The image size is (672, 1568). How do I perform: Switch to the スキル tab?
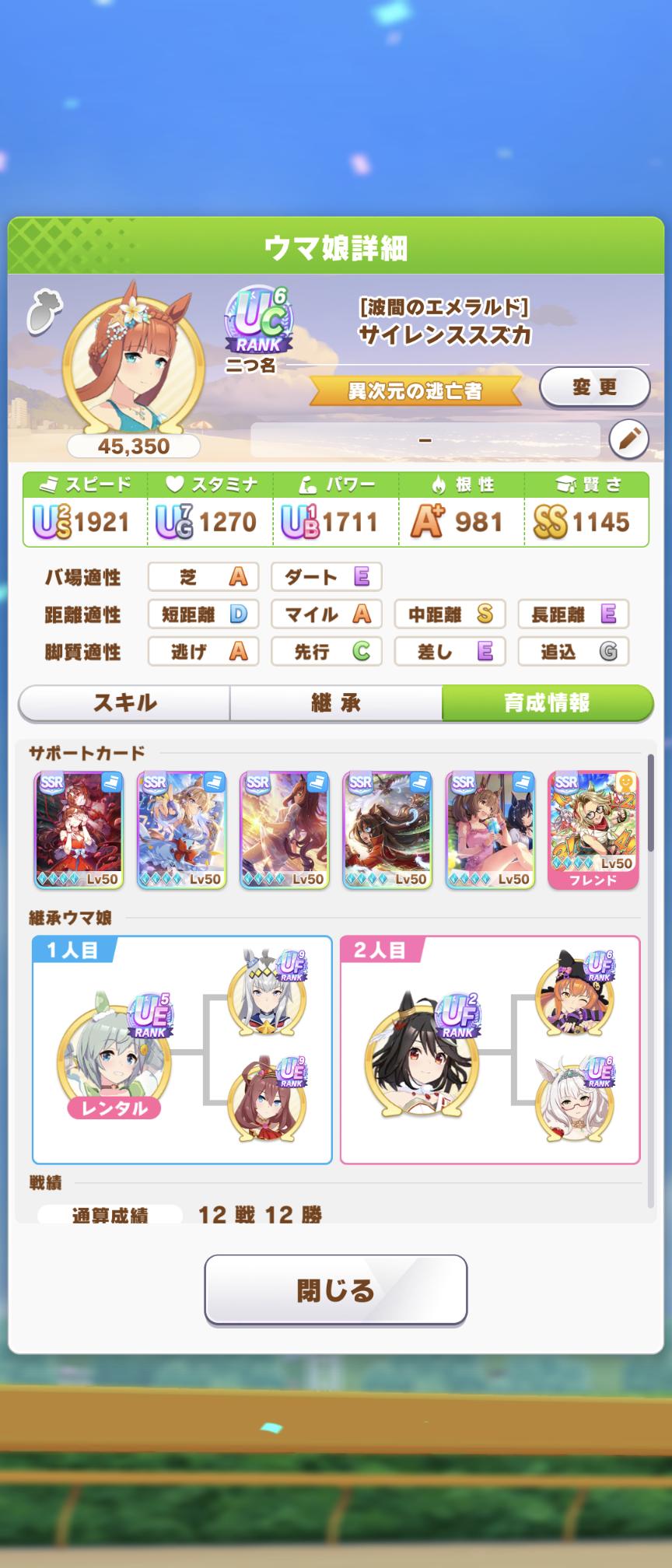pyautogui.click(x=124, y=703)
